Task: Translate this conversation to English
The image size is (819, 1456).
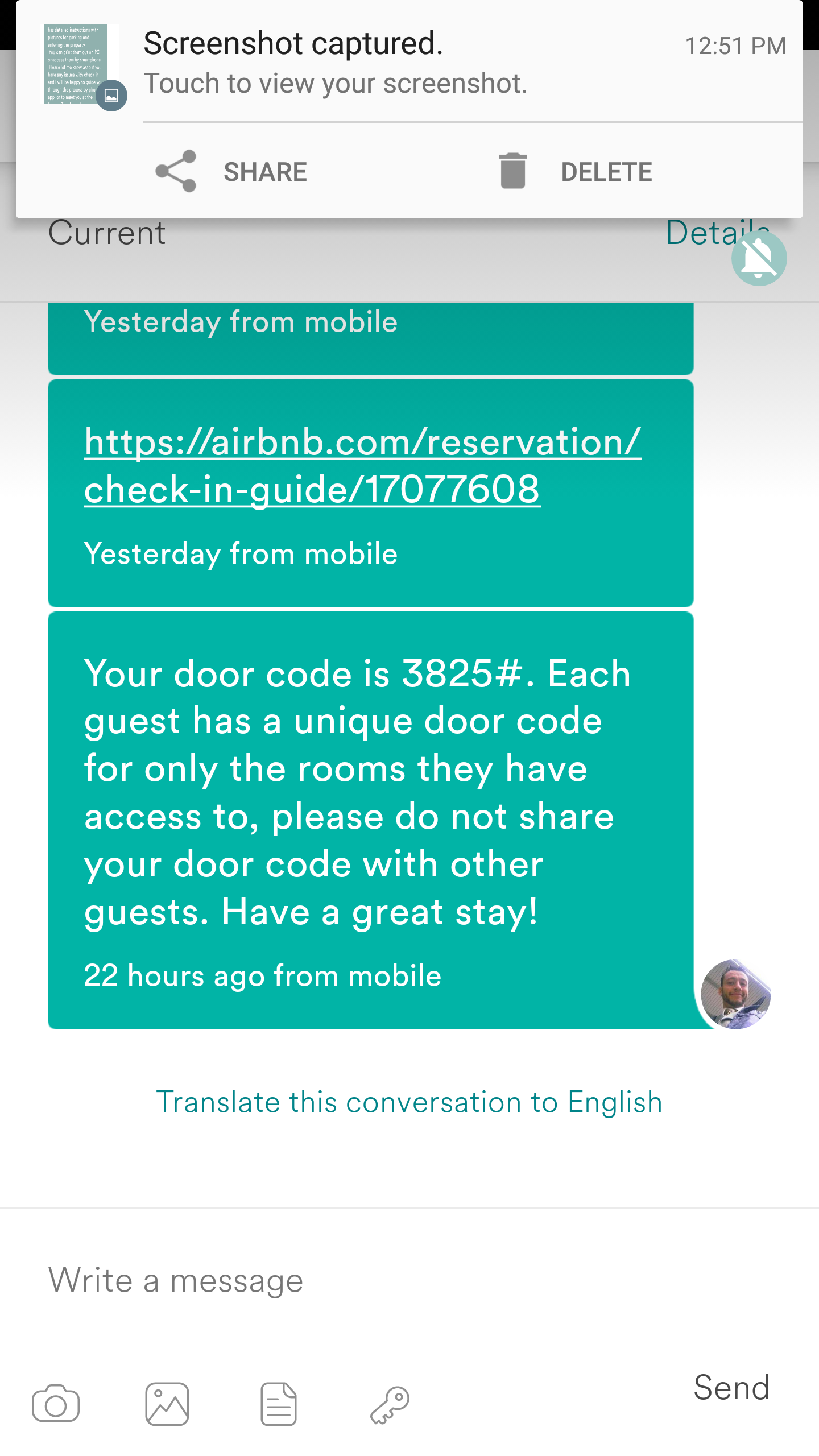Action: (409, 1102)
